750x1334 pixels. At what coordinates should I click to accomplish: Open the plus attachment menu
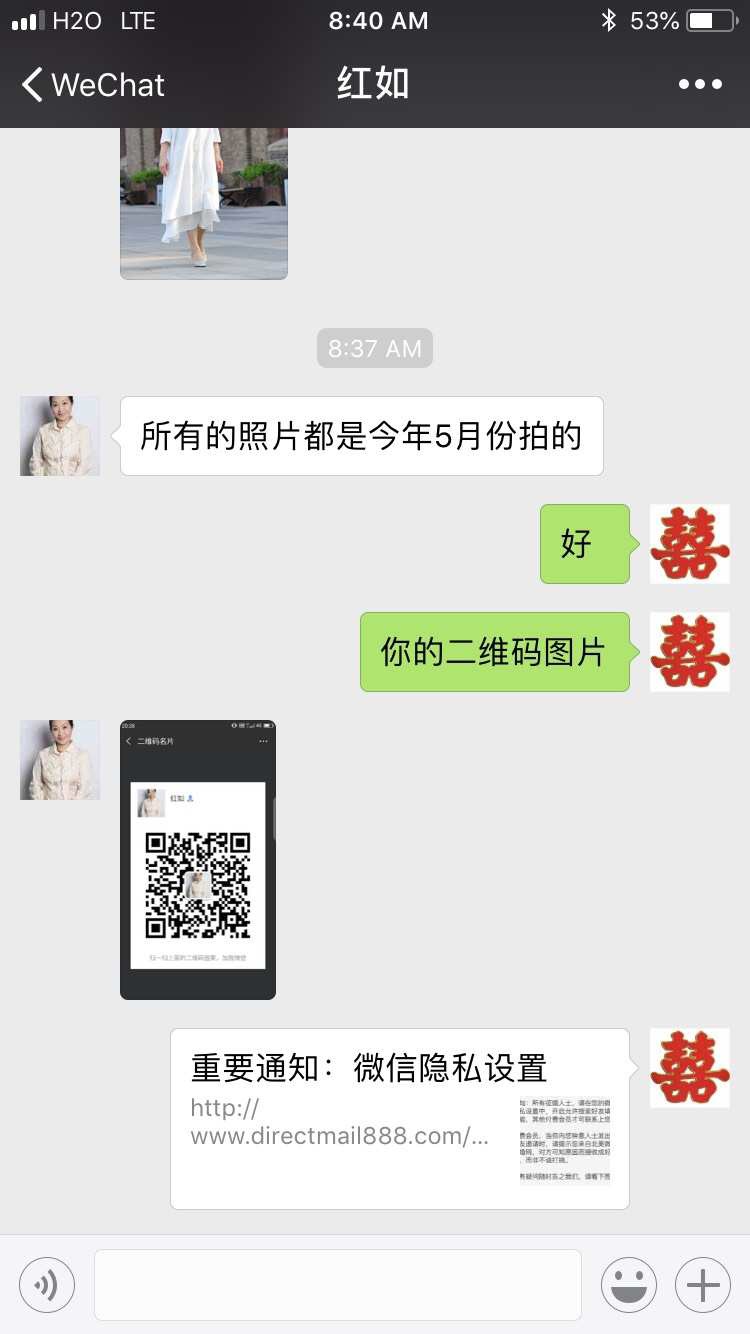[x=703, y=1285]
